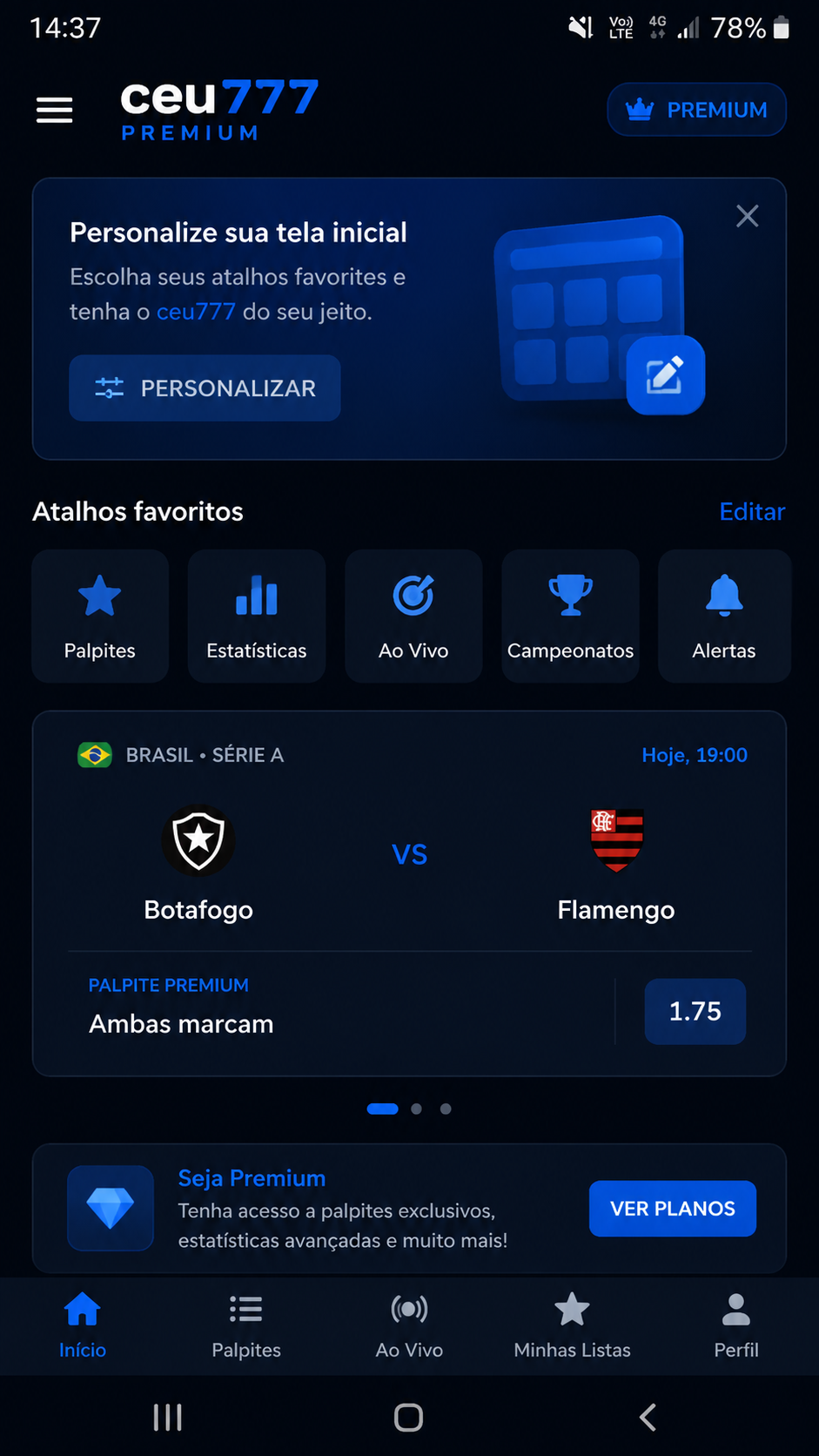Switch to the Ao Vivo bottom tab
The height and width of the screenshot is (1456, 819).
[409, 1326]
